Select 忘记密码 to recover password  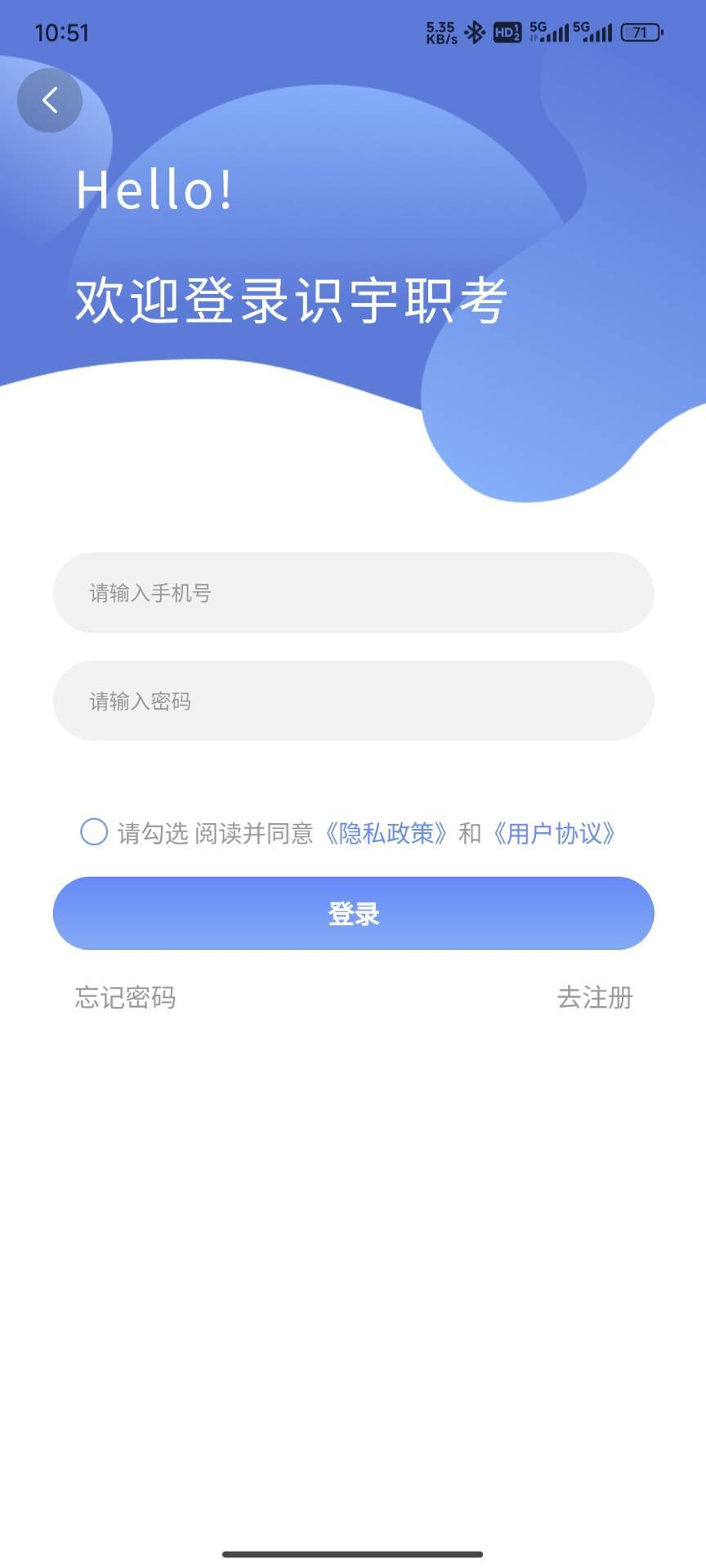(123, 998)
